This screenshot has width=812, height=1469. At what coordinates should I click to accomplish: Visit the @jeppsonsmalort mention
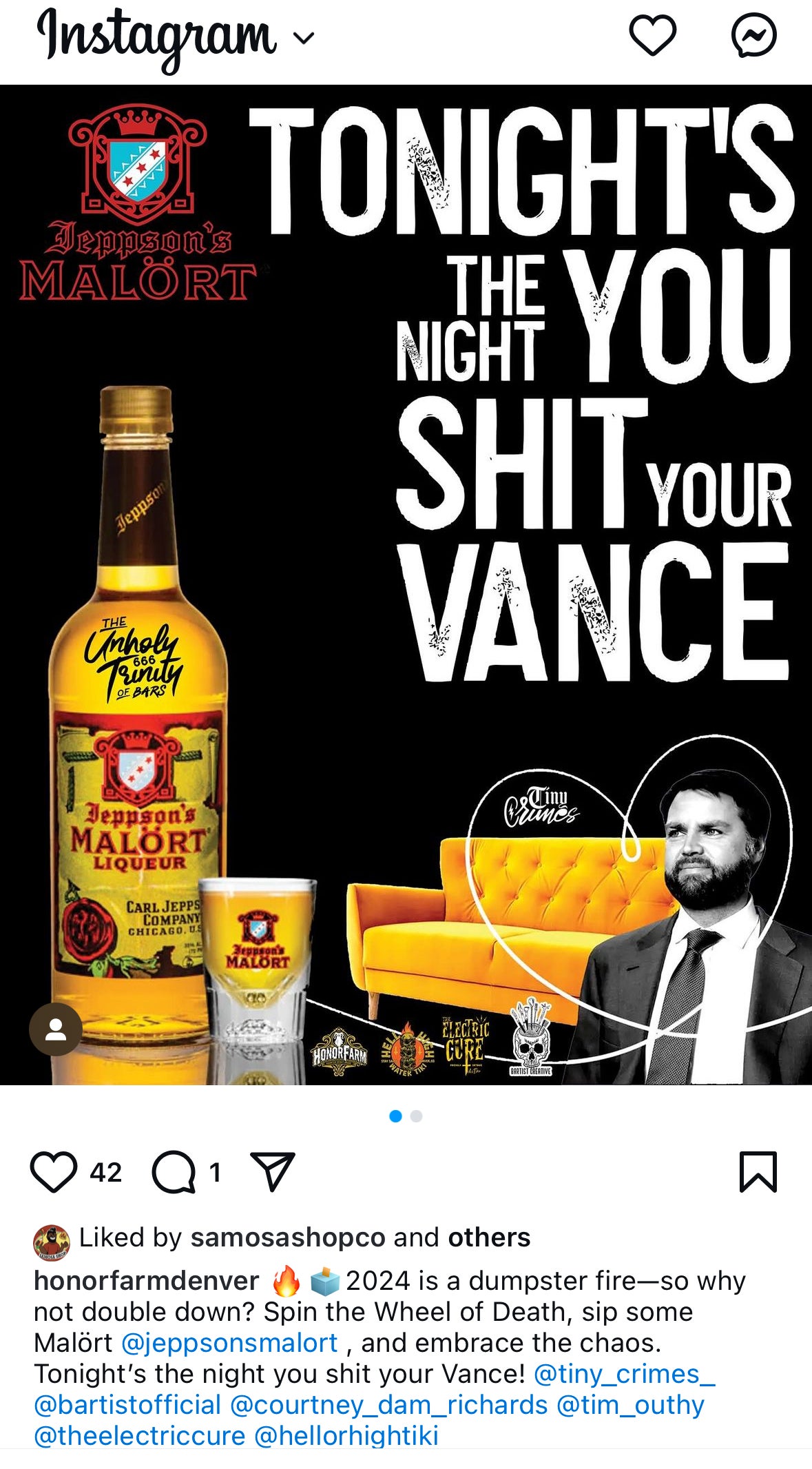coord(229,1343)
